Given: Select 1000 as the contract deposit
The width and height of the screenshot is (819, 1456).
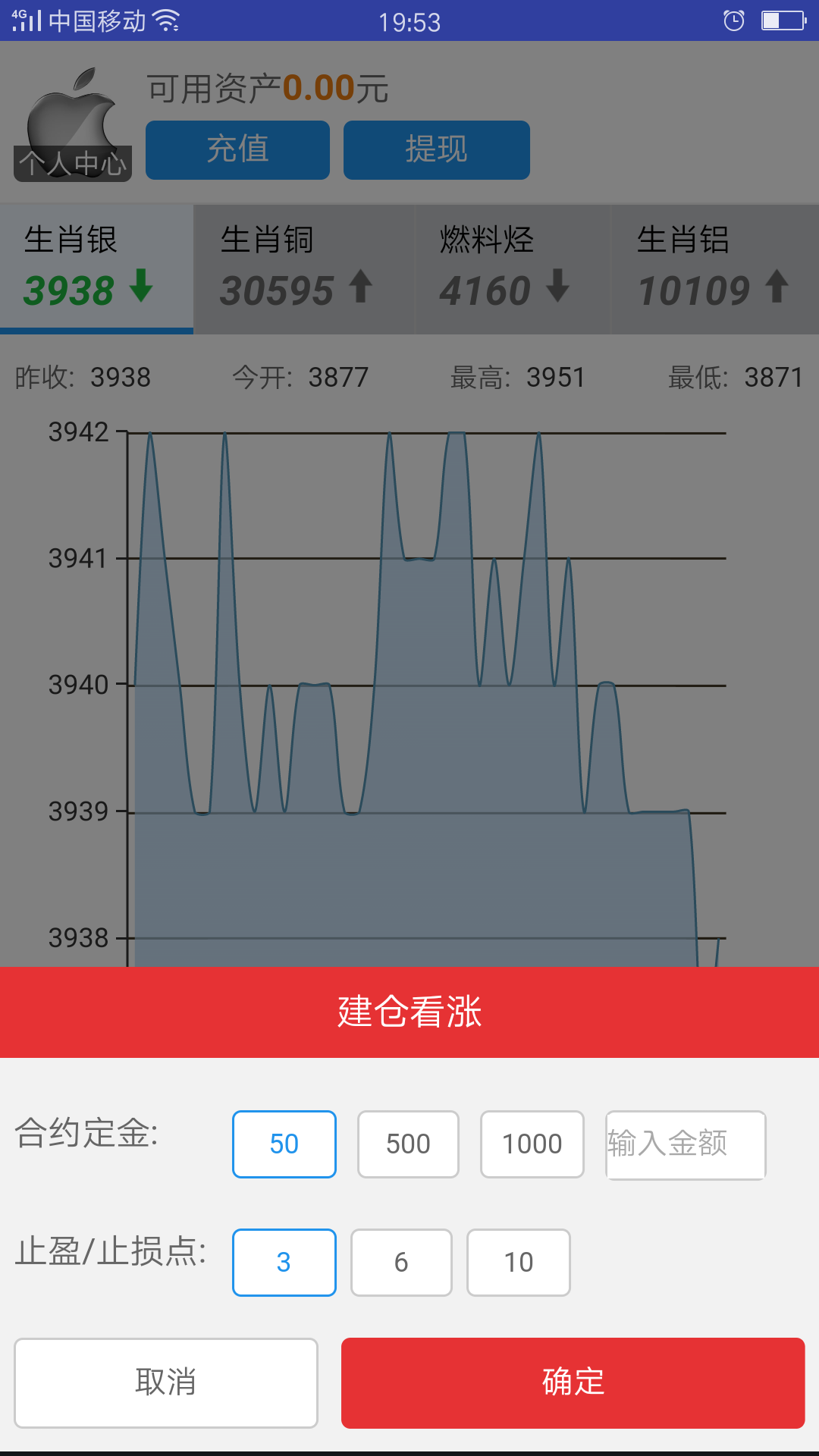Looking at the screenshot, I should tap(532, 1144).
